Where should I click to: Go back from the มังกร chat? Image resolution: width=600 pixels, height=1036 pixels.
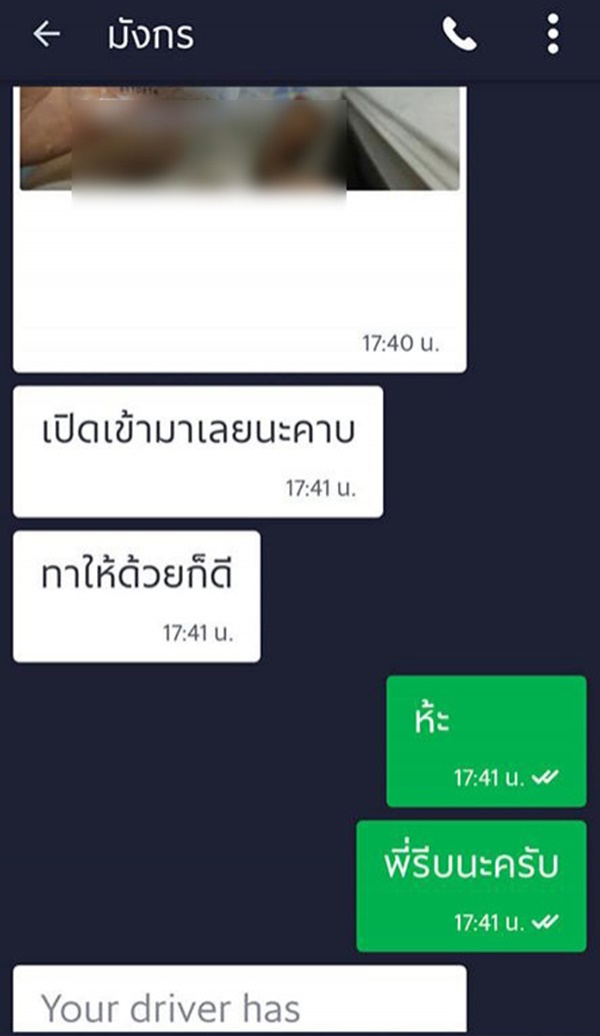(x=46, y=35)
